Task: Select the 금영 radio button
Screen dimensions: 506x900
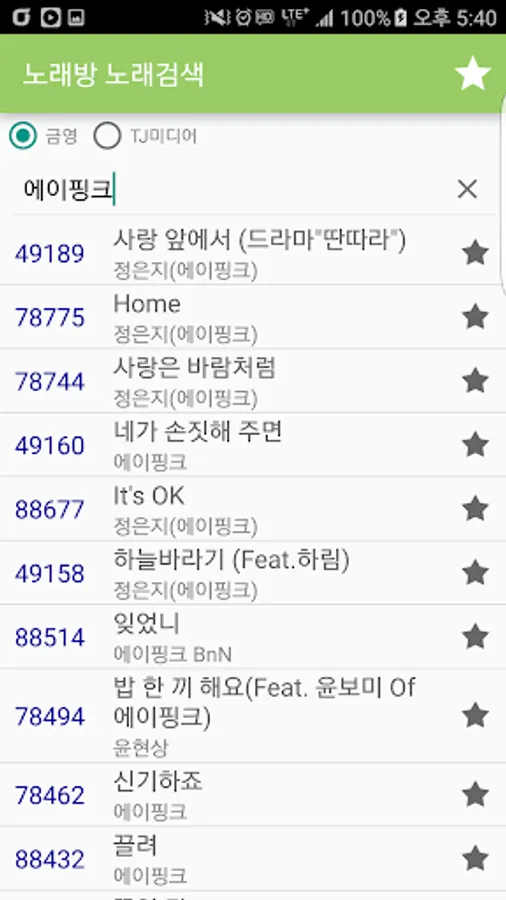Action: coord(23,136)
